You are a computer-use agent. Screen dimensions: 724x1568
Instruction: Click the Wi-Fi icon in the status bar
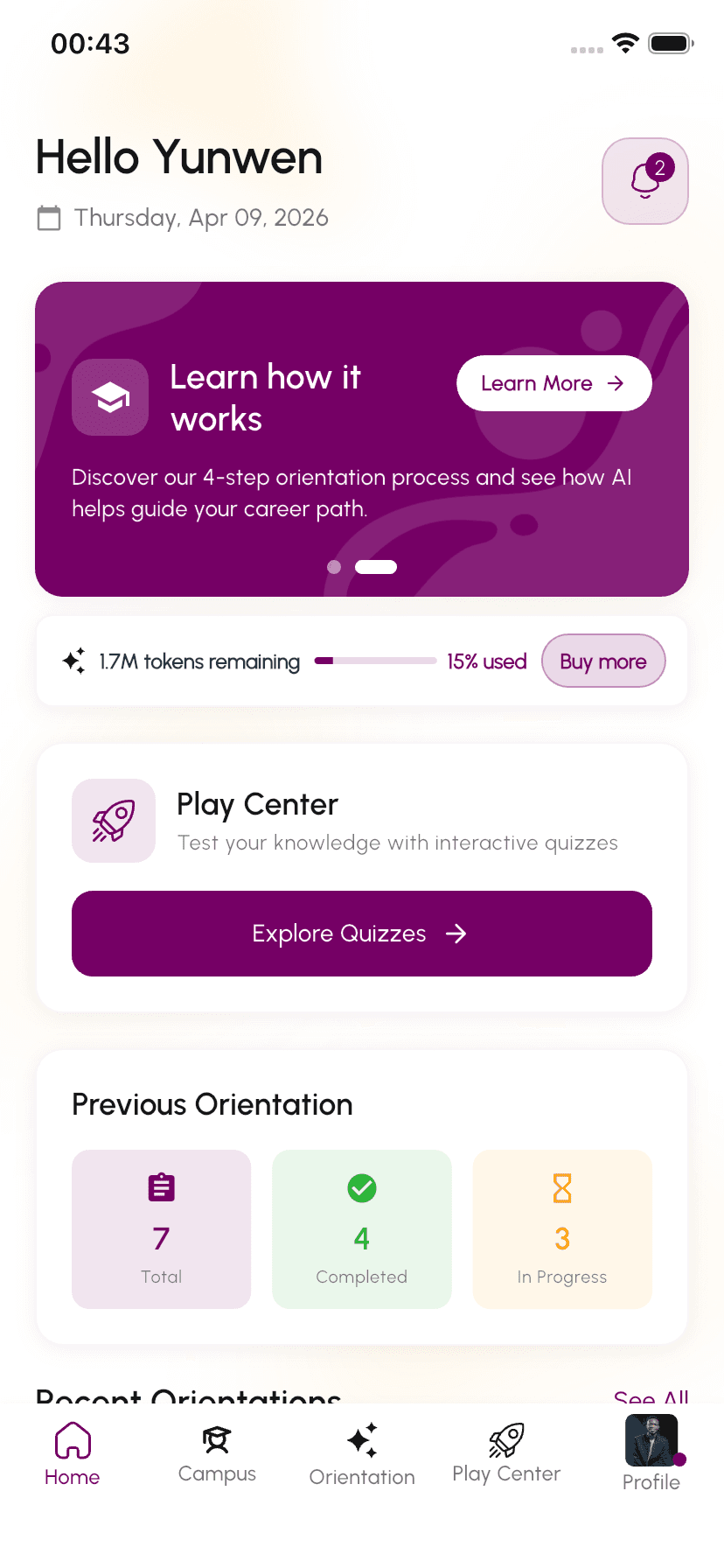(x=625, y=43)
